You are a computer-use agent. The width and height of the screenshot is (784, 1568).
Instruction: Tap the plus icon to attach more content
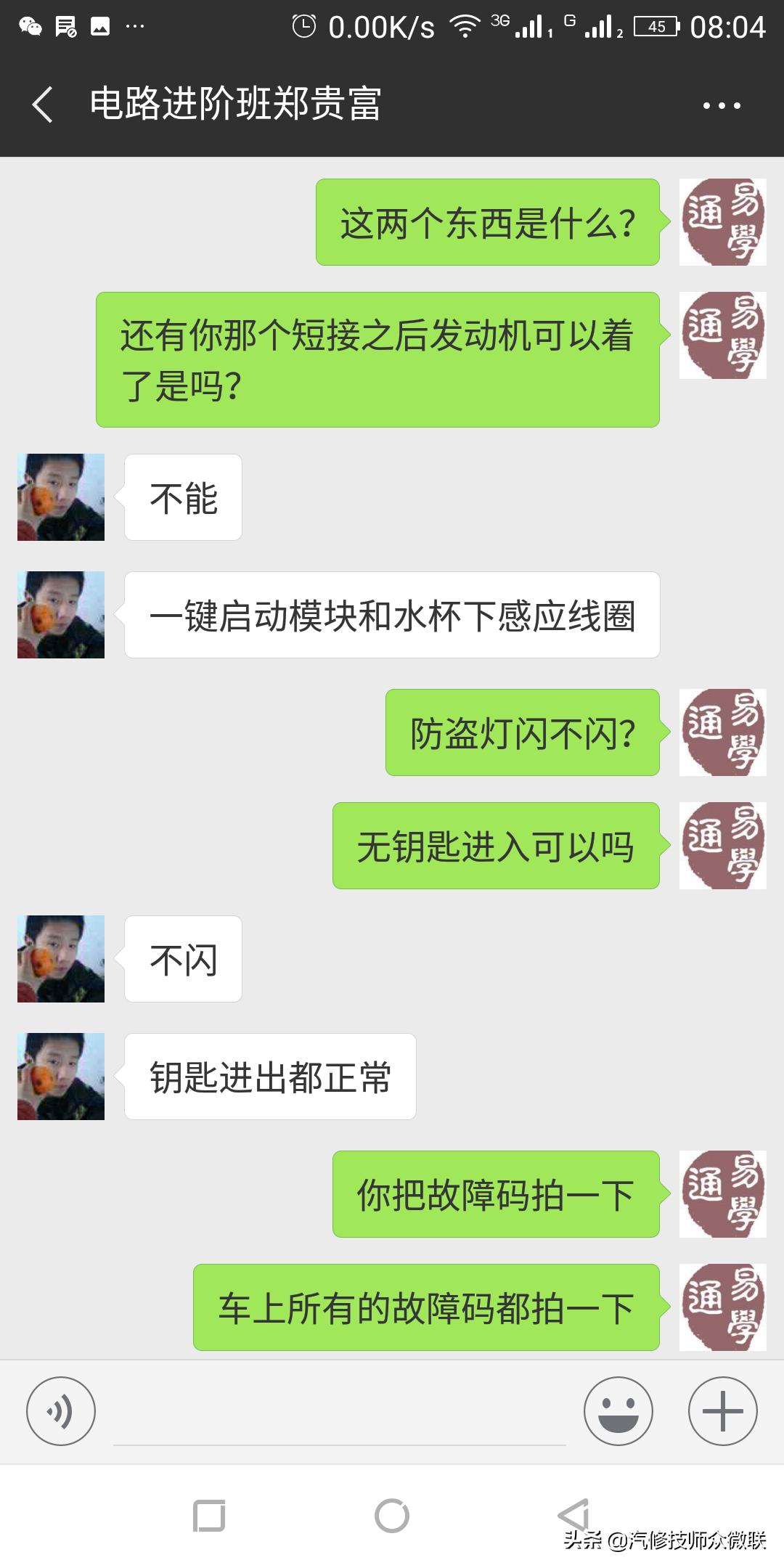(x=722, y=1410)
